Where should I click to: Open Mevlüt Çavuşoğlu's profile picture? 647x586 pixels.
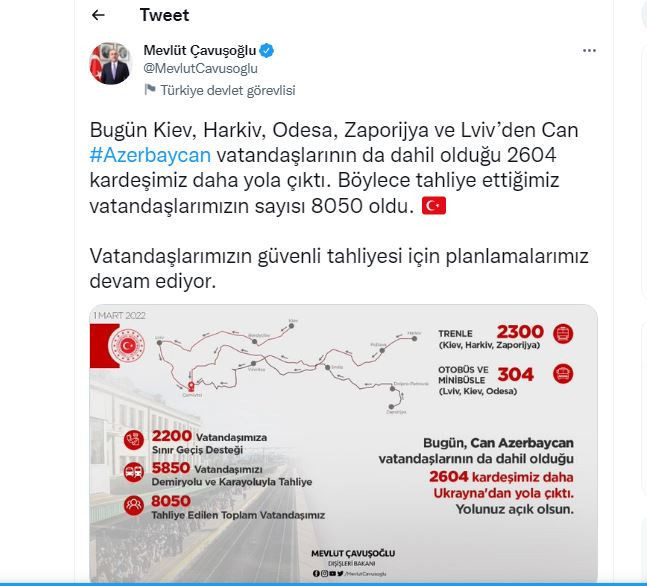point(110,63)
